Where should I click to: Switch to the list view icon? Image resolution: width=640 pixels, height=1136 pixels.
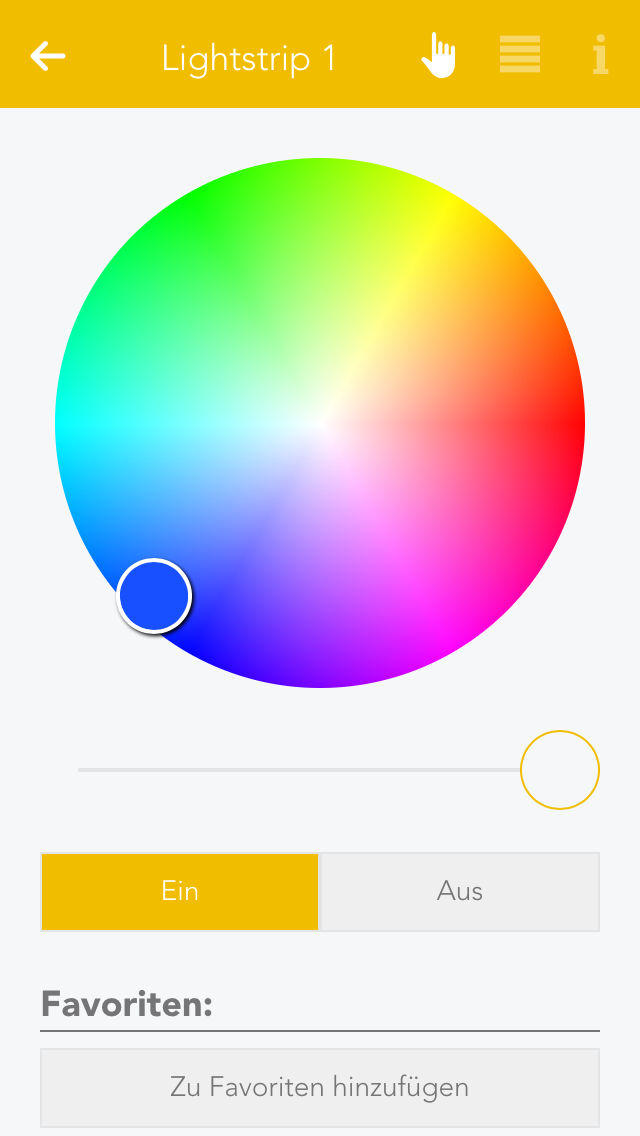(x=520, y=54)
